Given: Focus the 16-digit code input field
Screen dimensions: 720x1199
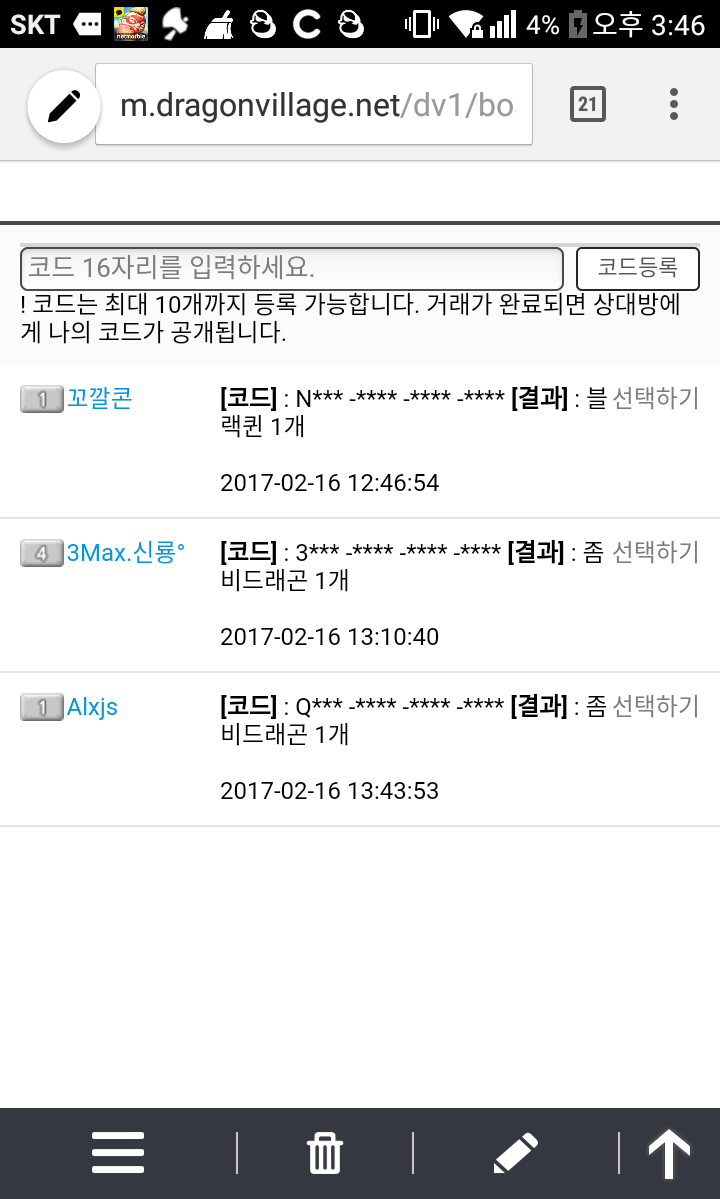Looking at the screenshot, I should 291,268.
